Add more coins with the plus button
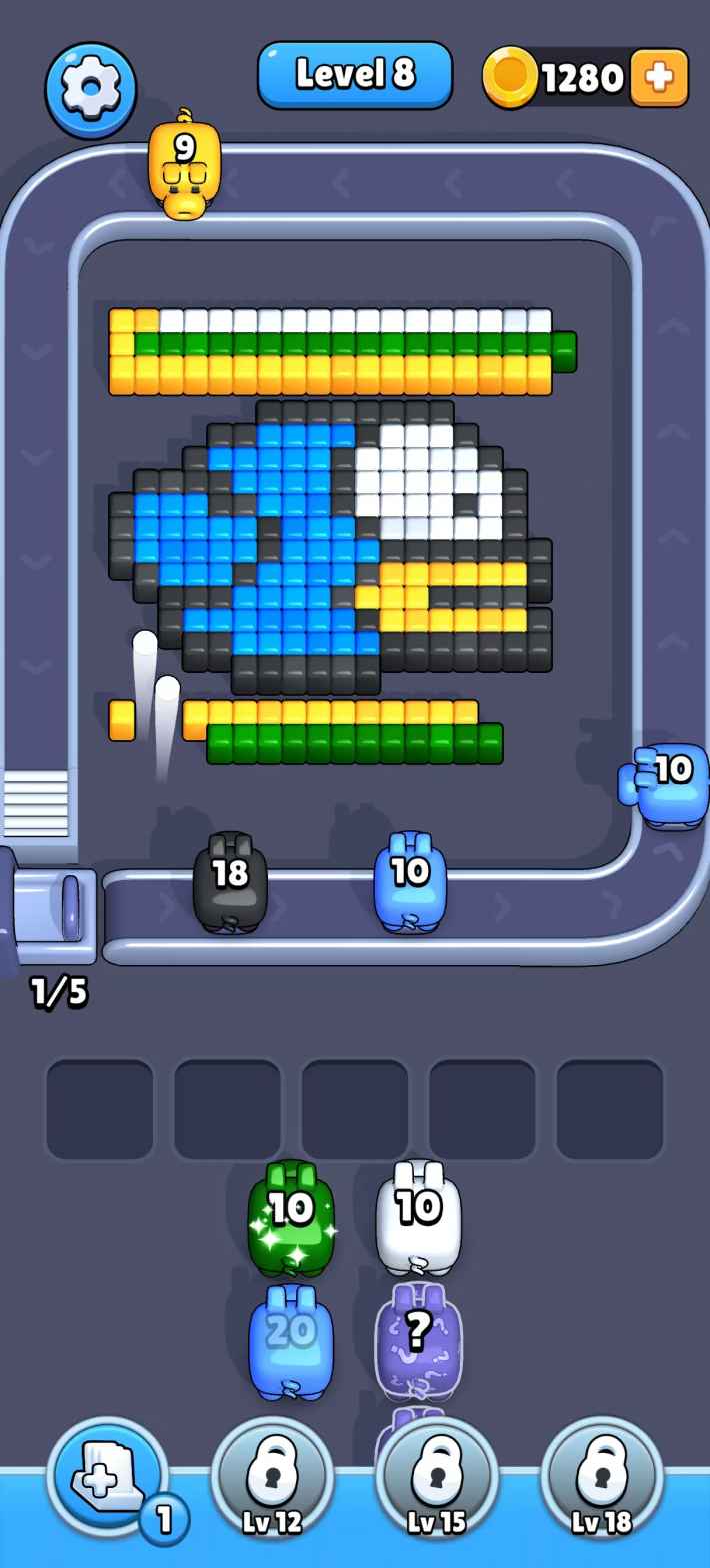Screen dimensions: 710x1568 [x=660, y=77]
